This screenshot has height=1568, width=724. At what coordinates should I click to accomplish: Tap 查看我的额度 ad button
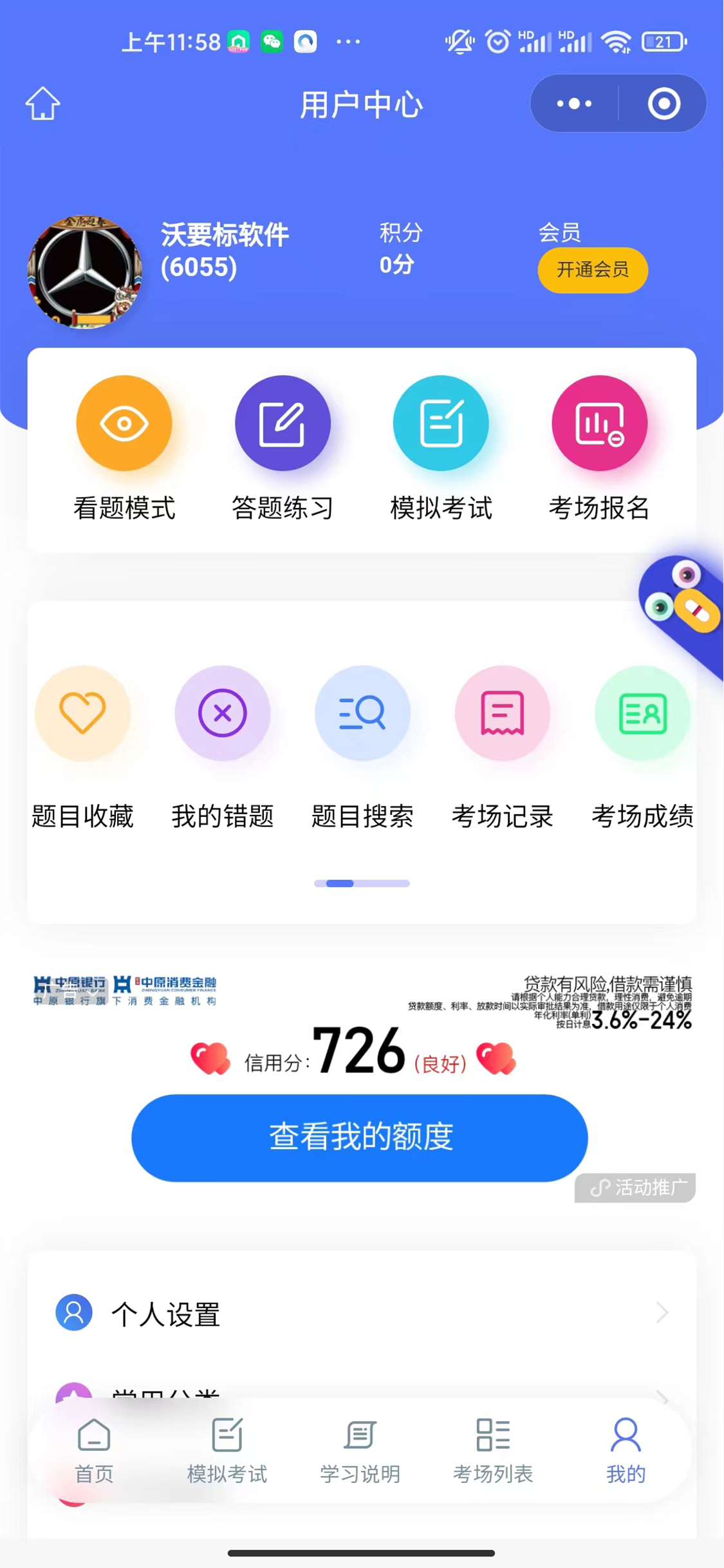pyautogui.click(x=360, y=1137)
